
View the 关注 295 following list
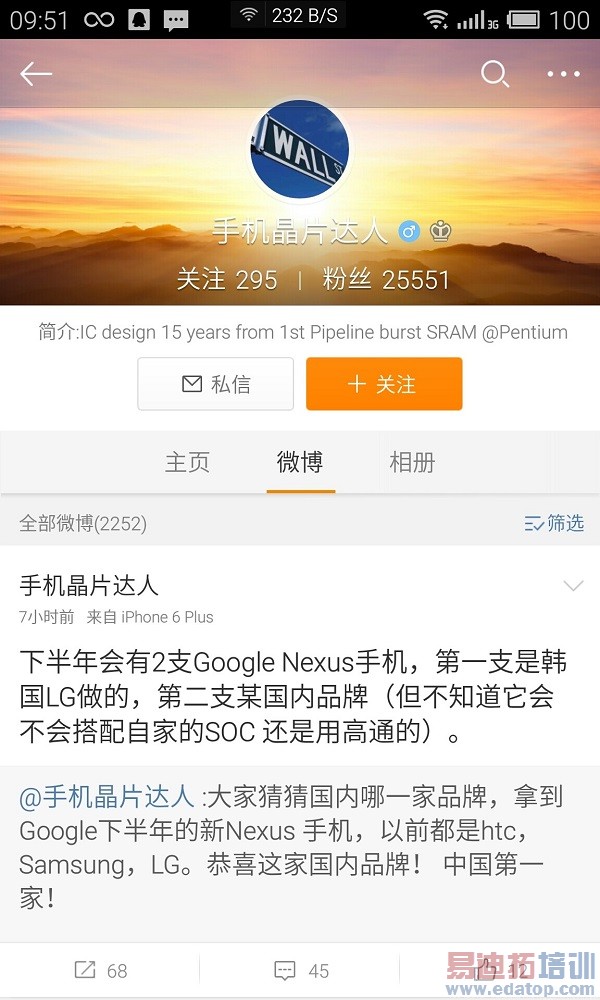coord(227,279)
